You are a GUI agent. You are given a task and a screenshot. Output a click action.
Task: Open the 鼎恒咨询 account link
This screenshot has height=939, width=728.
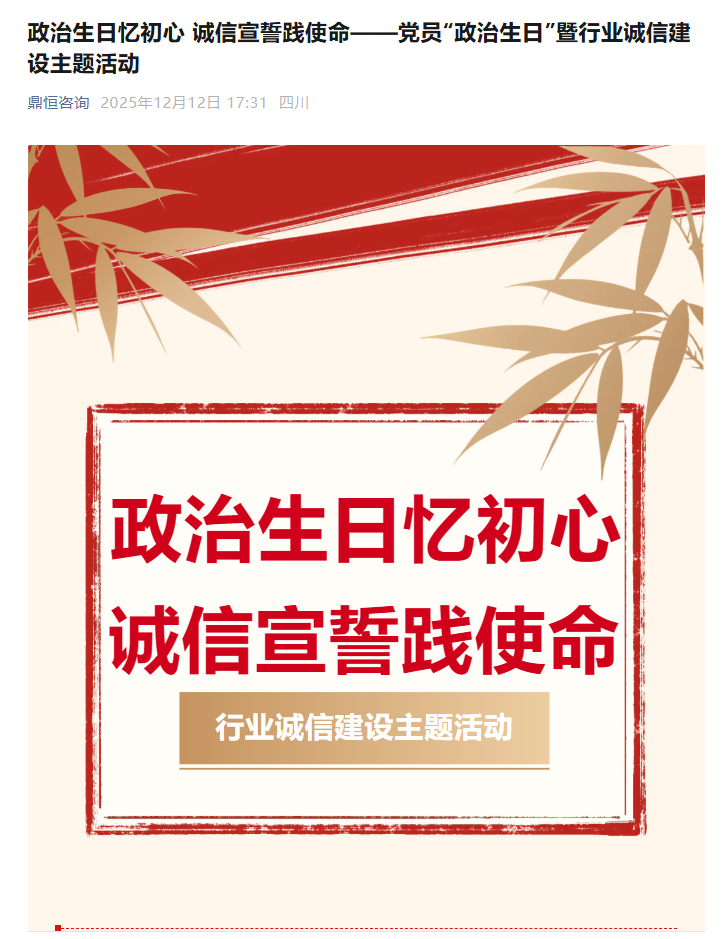click(58, 103)
